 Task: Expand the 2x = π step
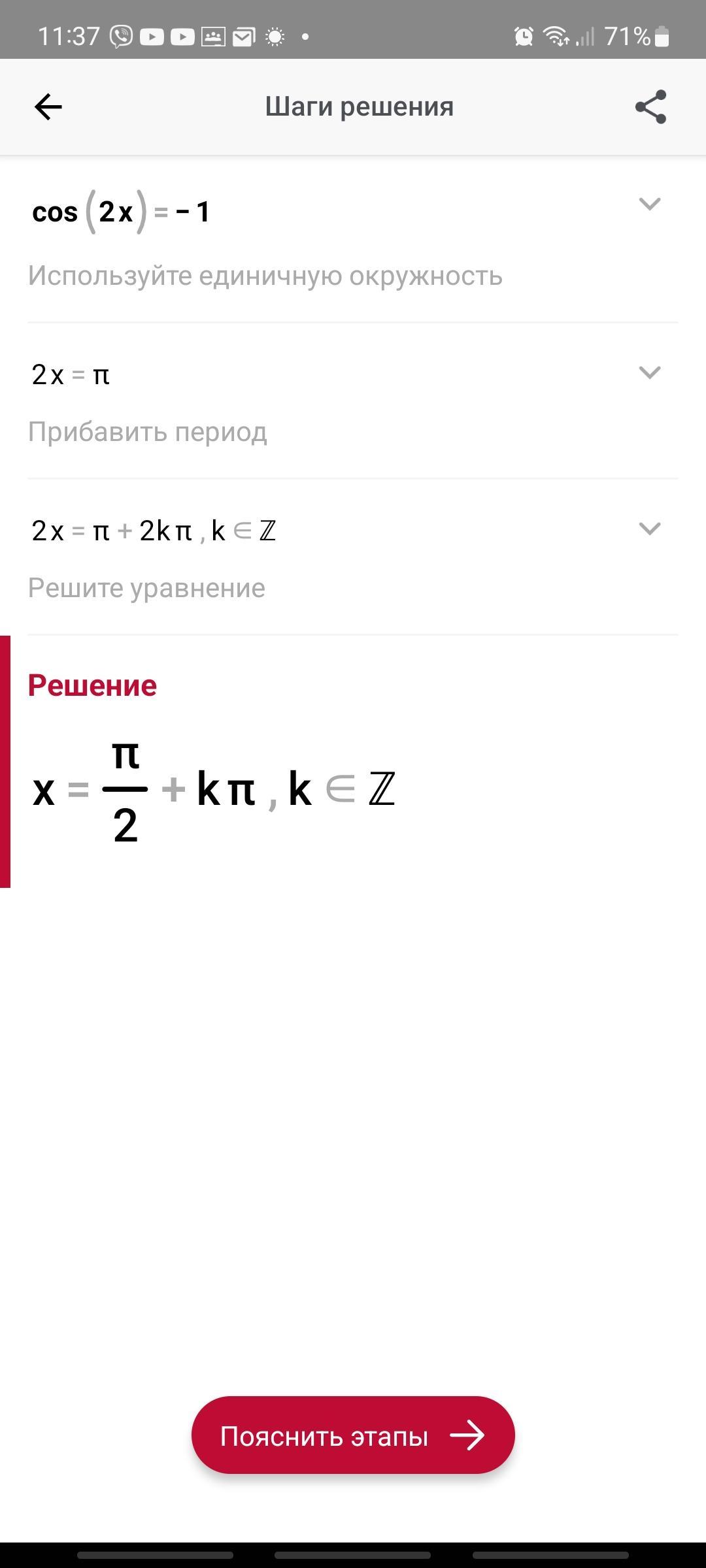(x=649, y=372)
